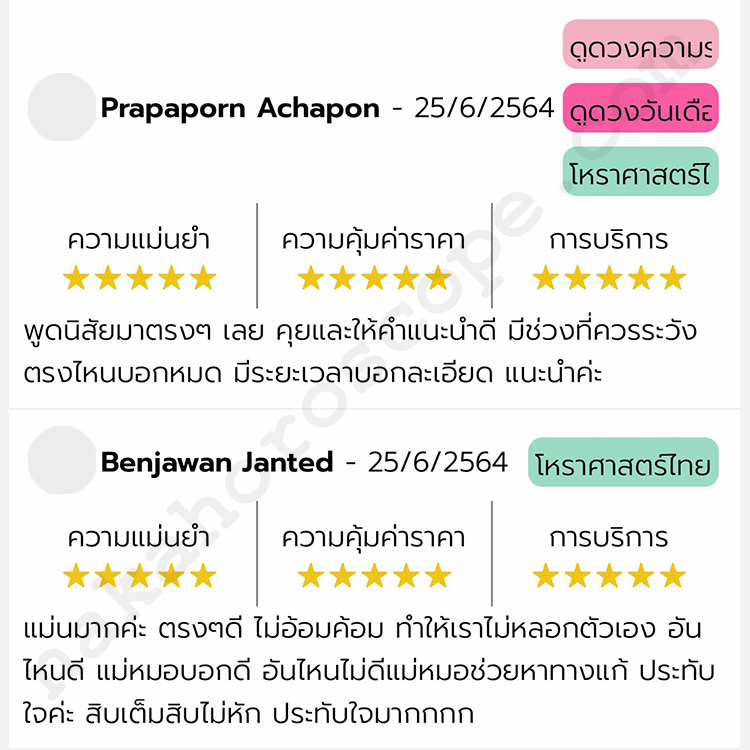Open the โหราศาสตร์ไทย tag under Prapaporn Achapon's review

pyautogui.click(x=640, y=172)
